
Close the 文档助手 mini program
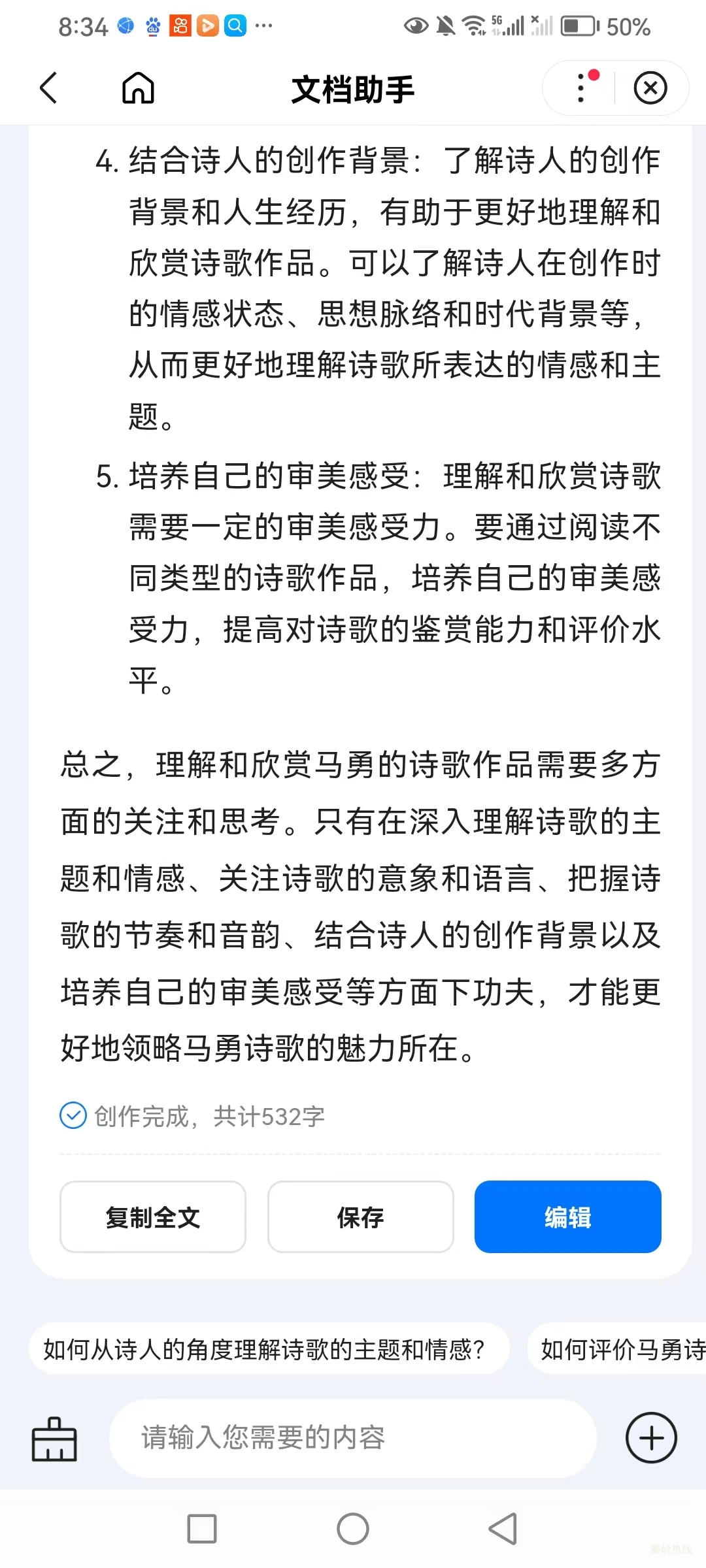tap(650, 88)
